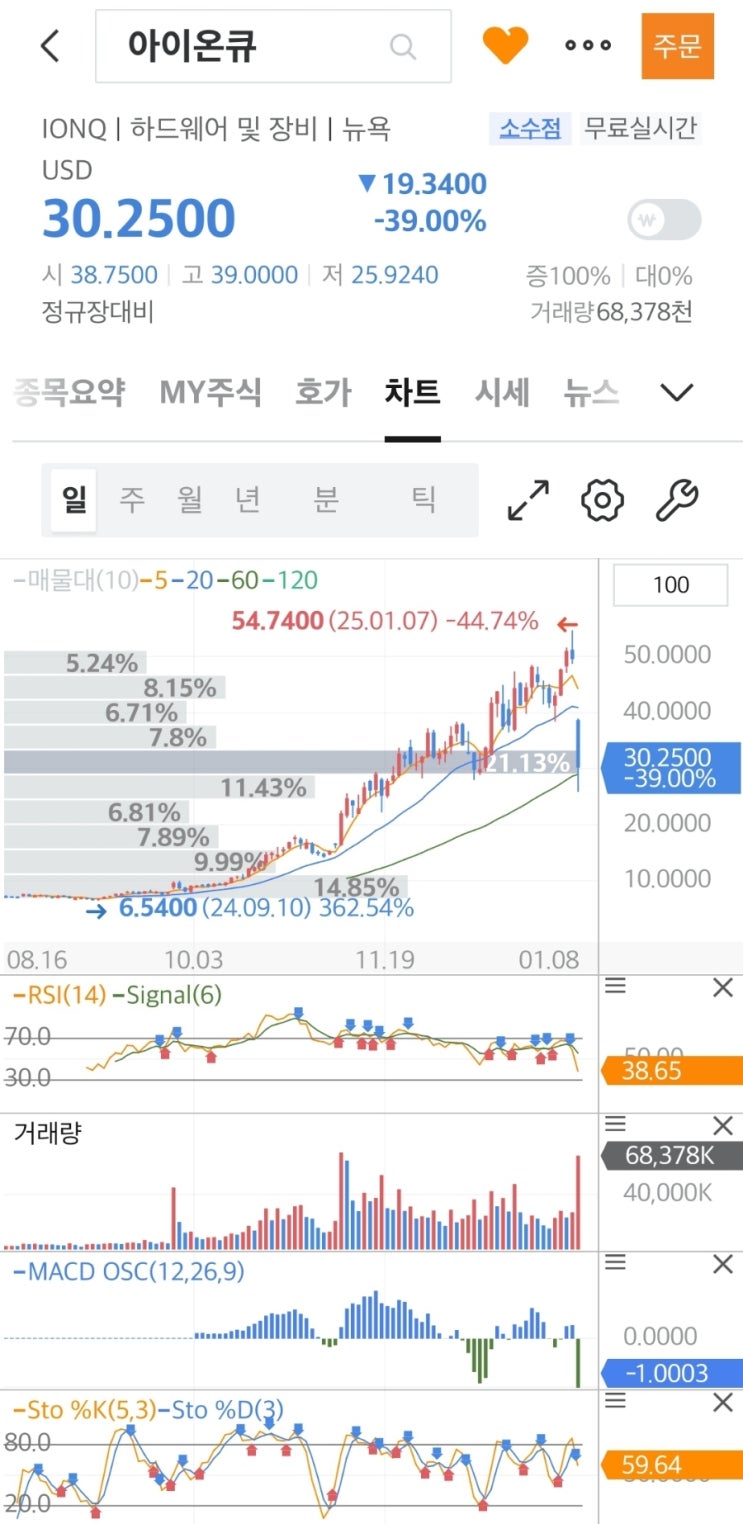Expand the chart to fullscreen
The image size is (743, 1524).
pos(528,500)
